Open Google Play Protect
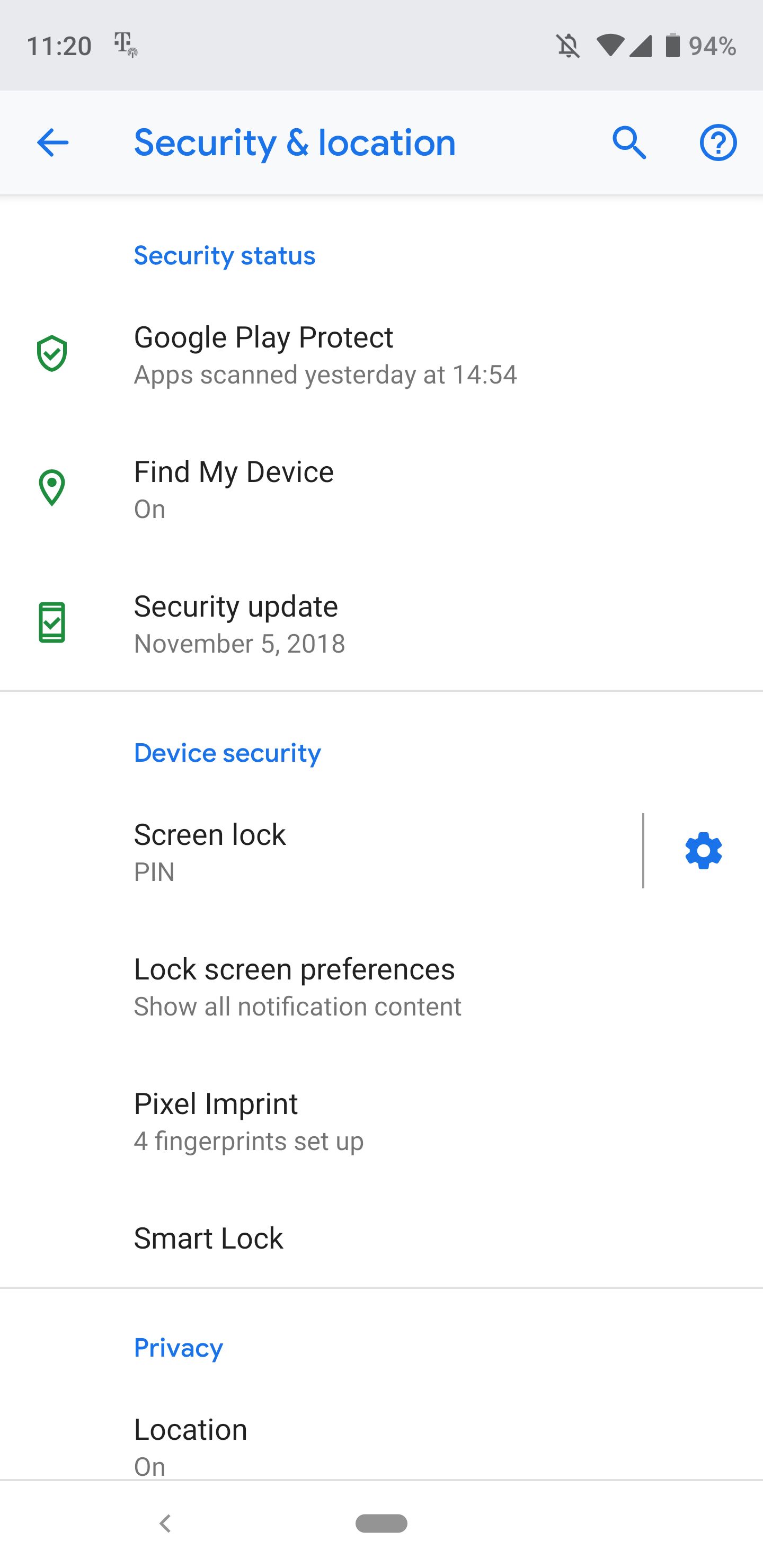Viewport: 763px width, 1568px height. [381, 355]
